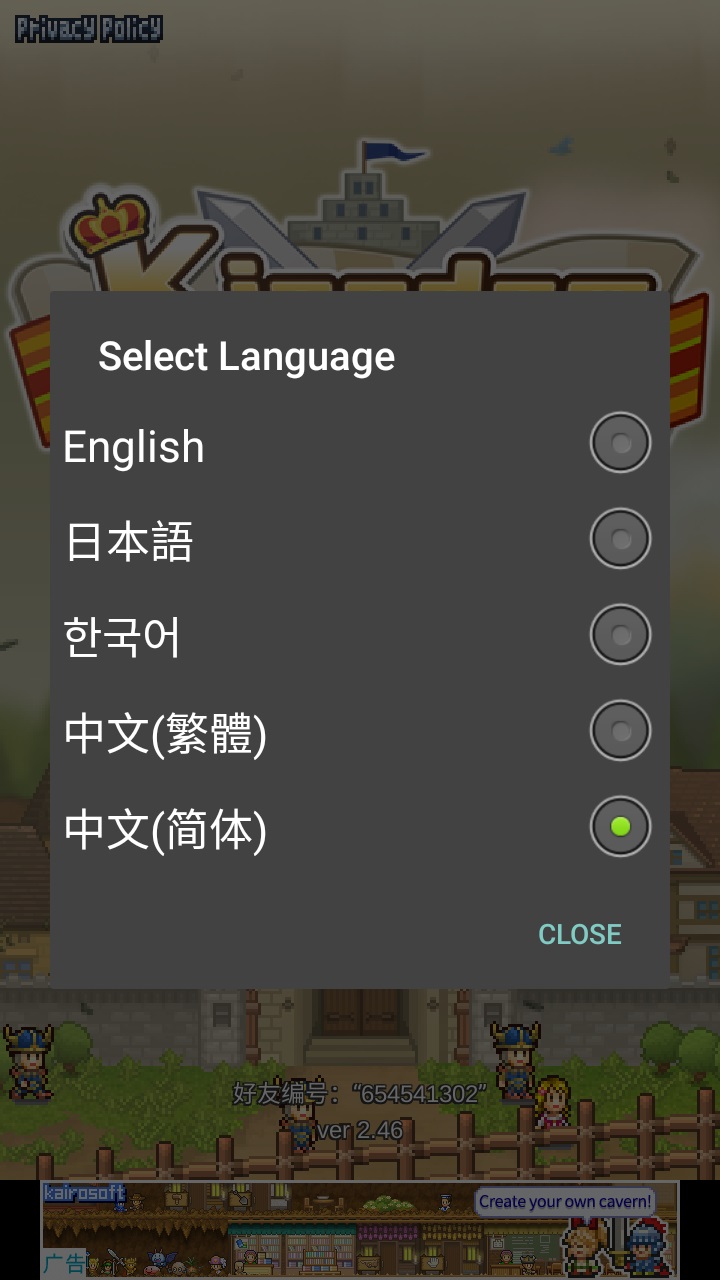Image resolution: width=720 pixels, height=1280 pixels.
Task: Switch language to 中文(繁體)
Action: (620, 731)
